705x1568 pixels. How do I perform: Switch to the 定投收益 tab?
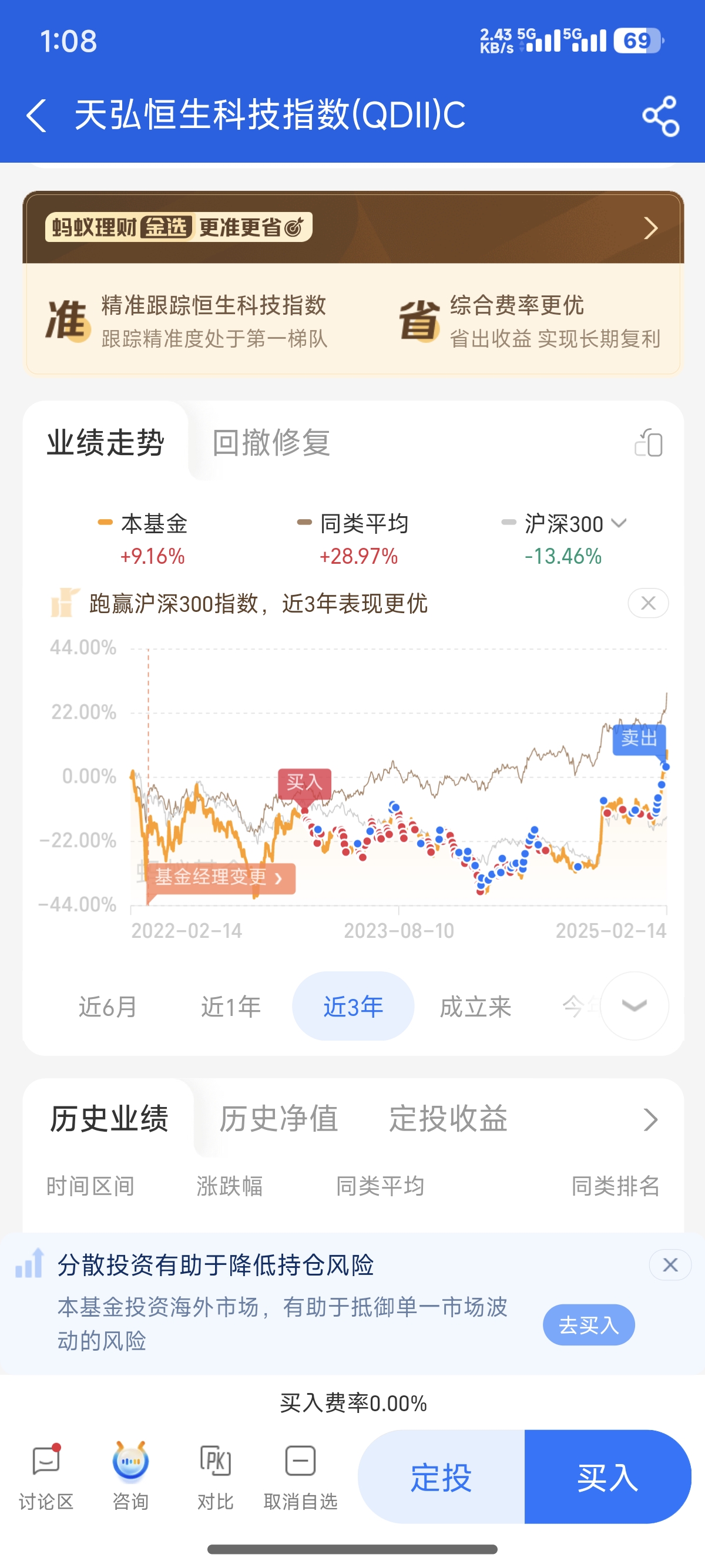(448, 1118)
